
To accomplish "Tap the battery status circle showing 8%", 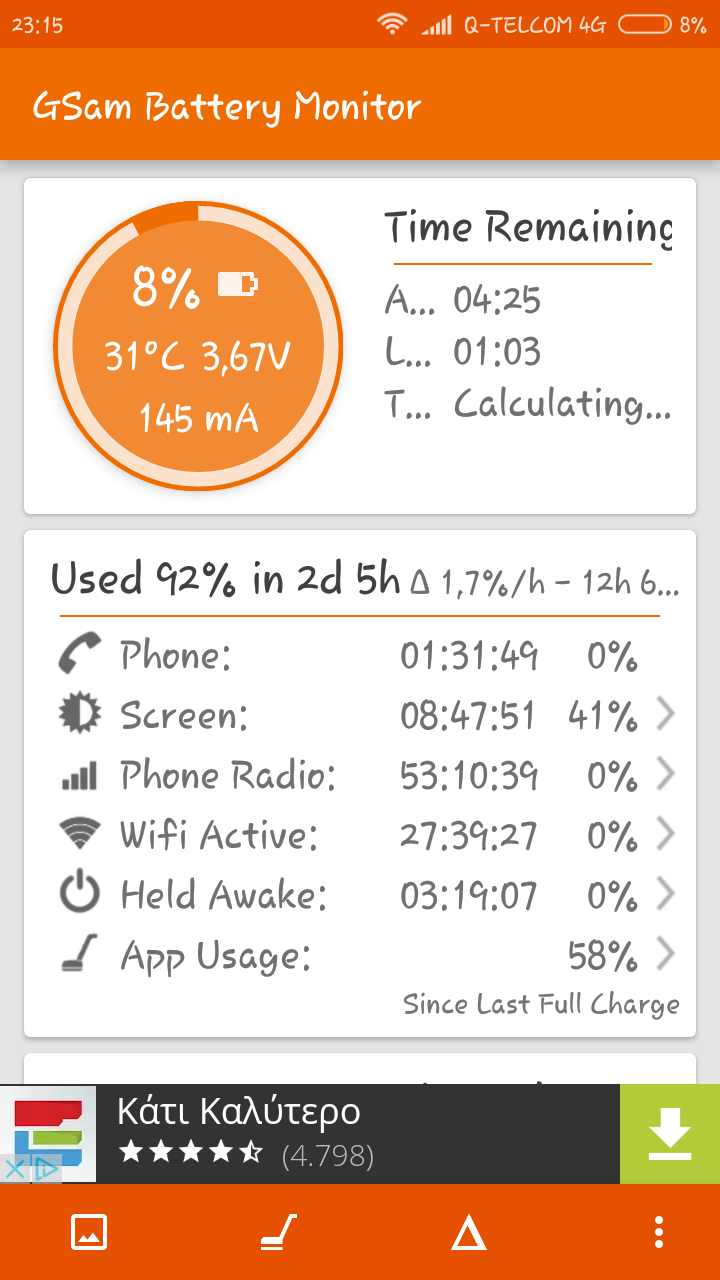I will pos(198,345).
